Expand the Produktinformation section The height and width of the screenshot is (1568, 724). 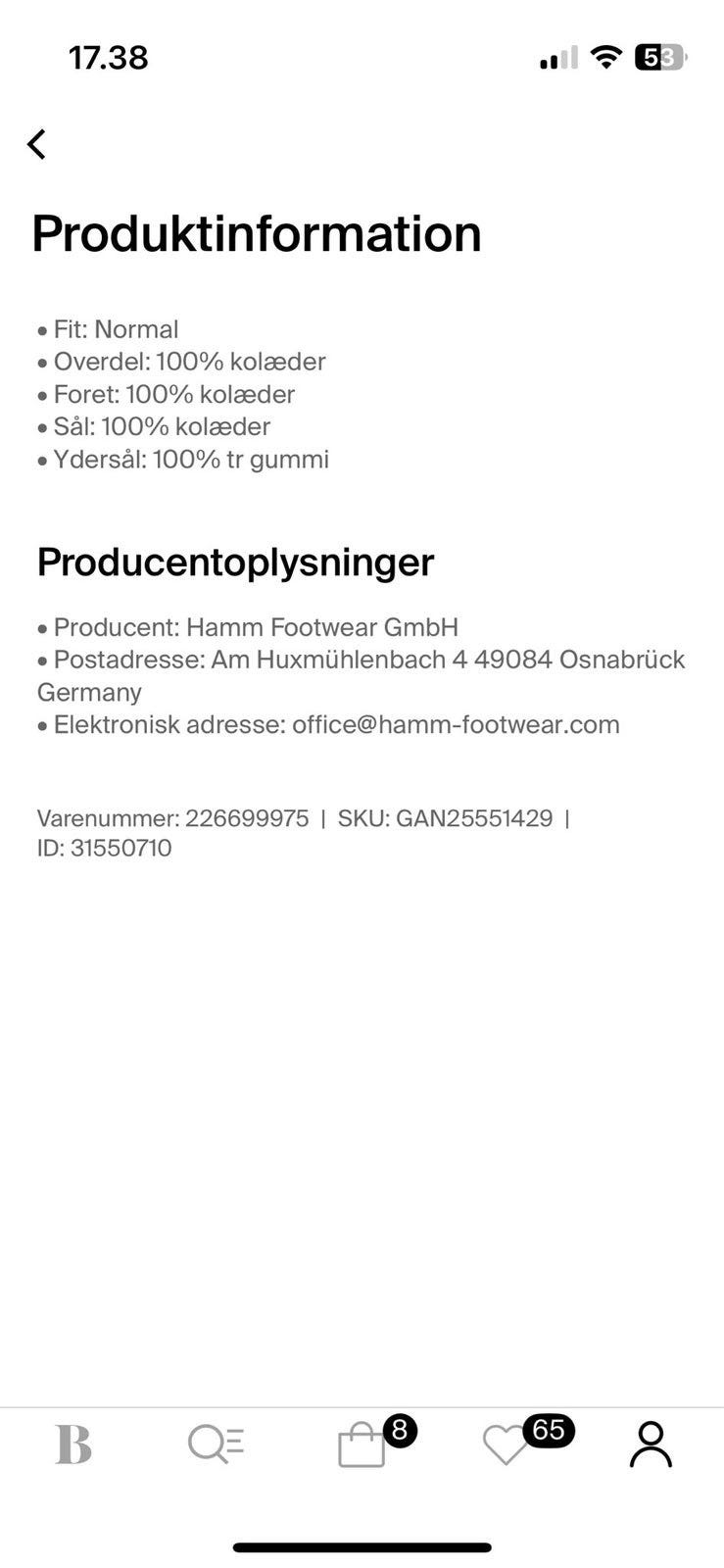[257, 233]
